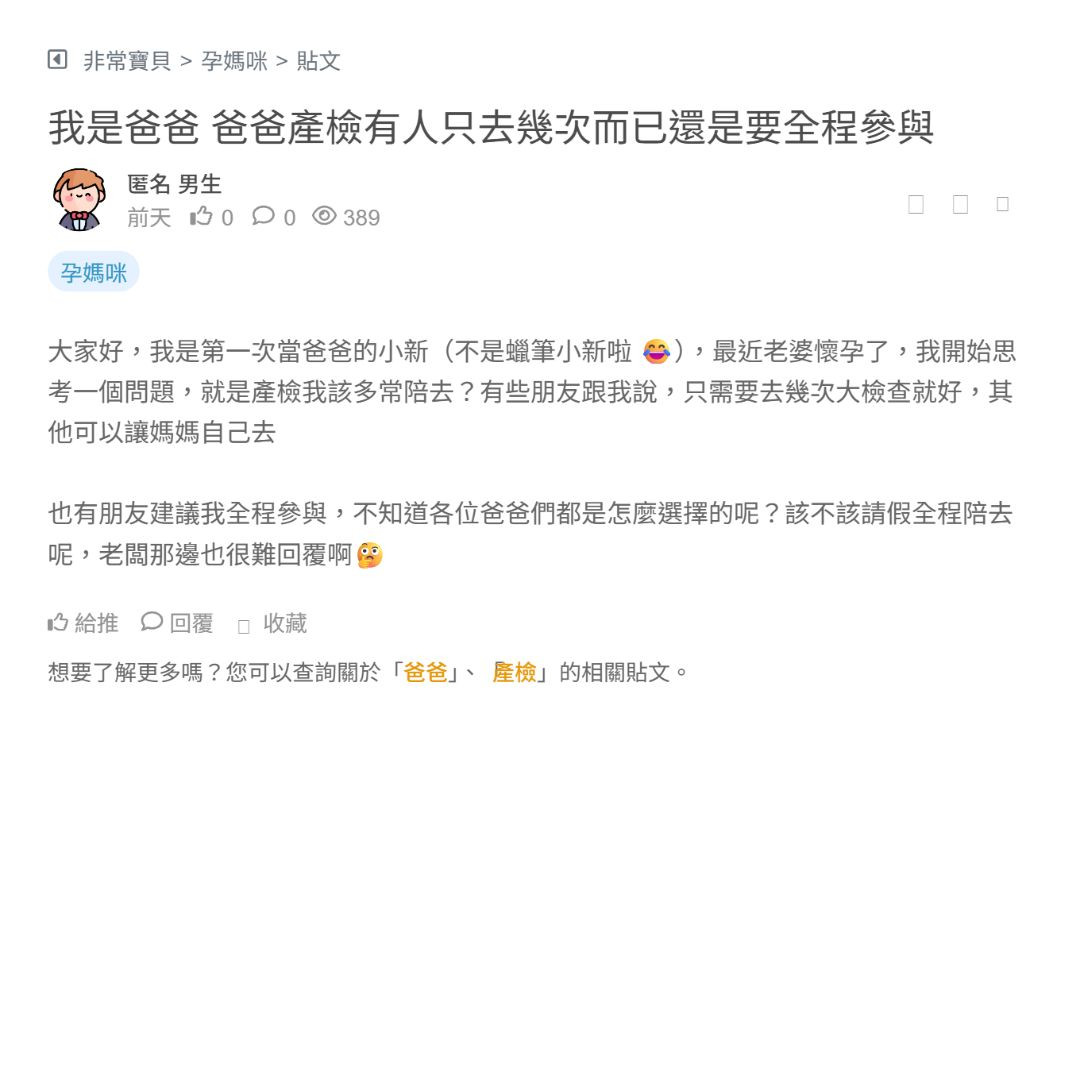Go to 孕媽咪 board in breadcrumb
Screen dimensions: 1080x1080
(x=234, y=61)
